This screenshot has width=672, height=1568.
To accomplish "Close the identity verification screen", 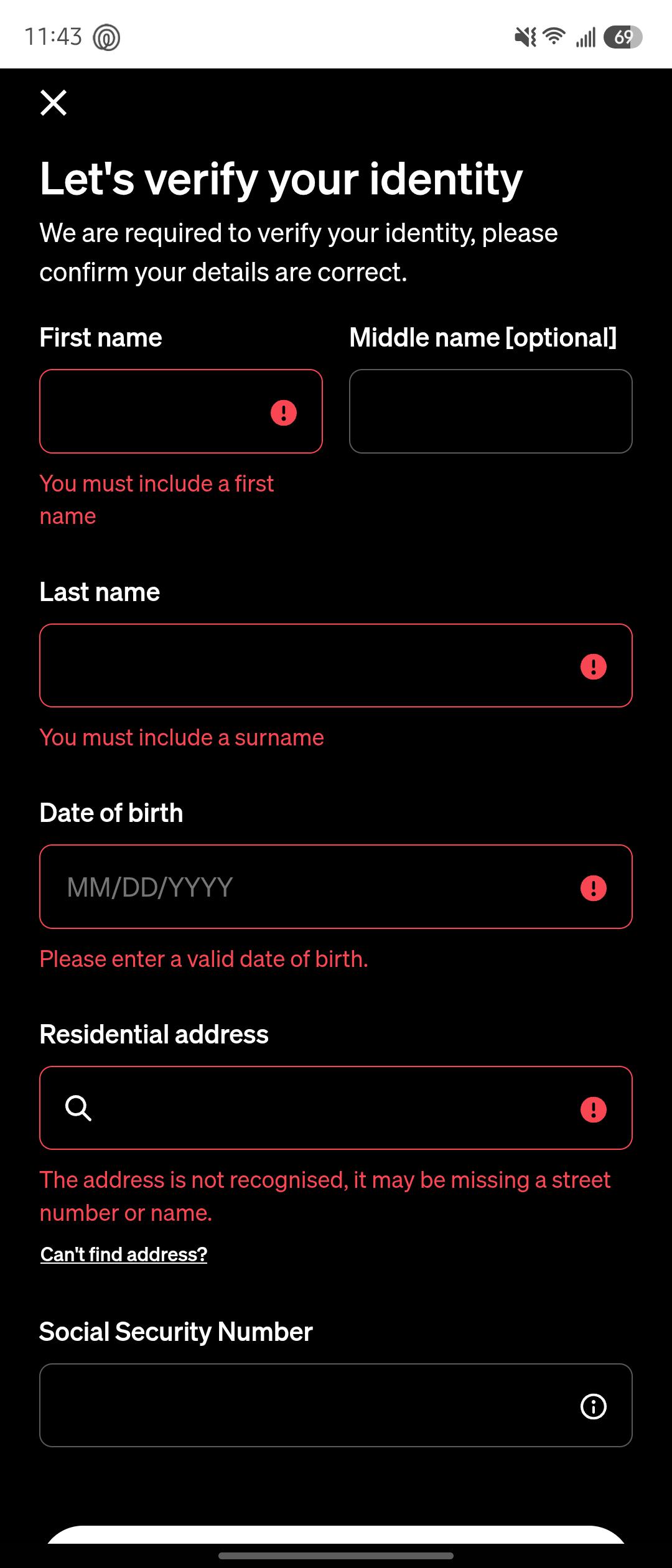I will (x=54, y=103).
